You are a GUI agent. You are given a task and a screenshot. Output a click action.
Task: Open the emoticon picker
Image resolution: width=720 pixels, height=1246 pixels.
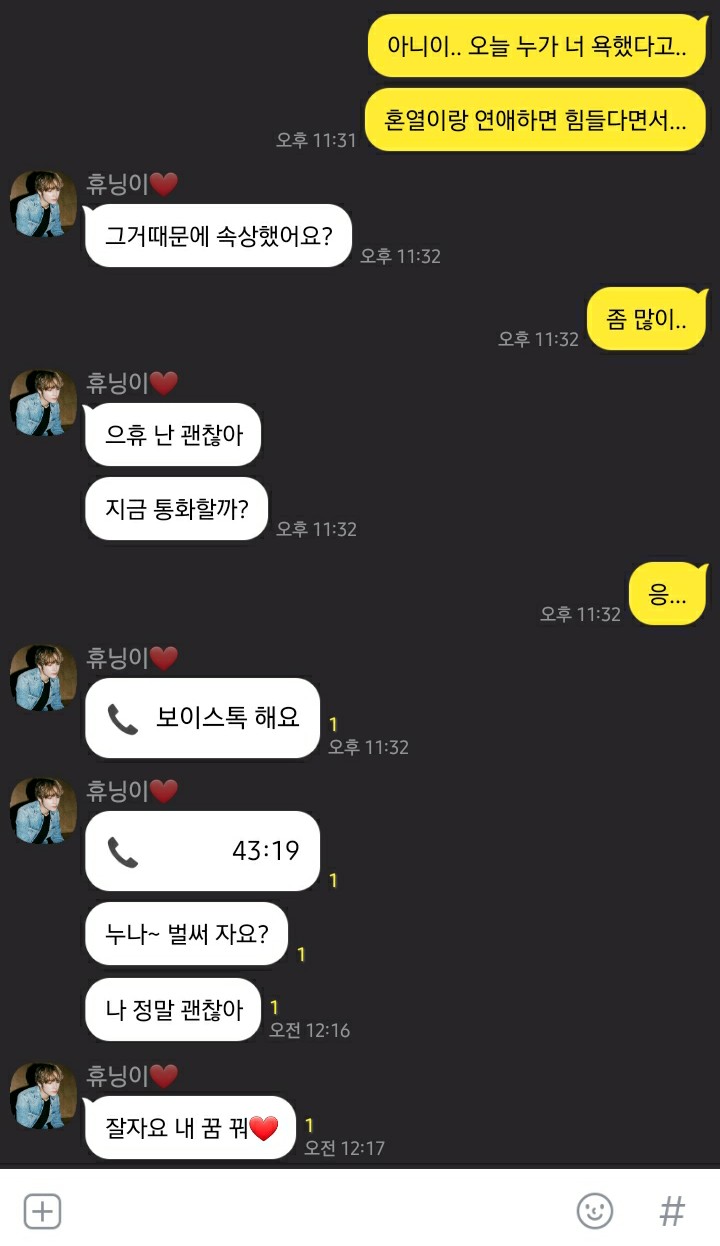pos(595,1211)
